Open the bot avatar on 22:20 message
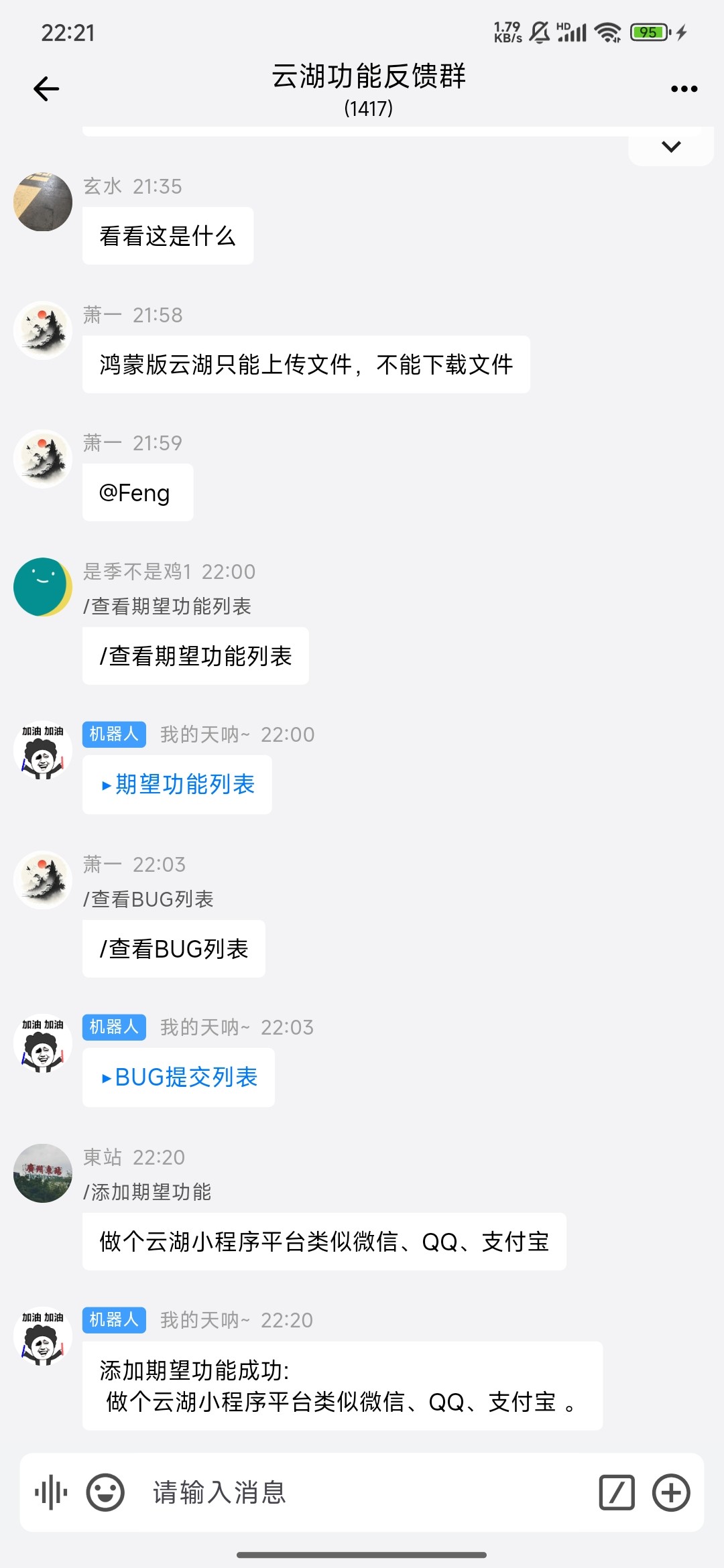724x1568 pixels. pos(43,1335)
